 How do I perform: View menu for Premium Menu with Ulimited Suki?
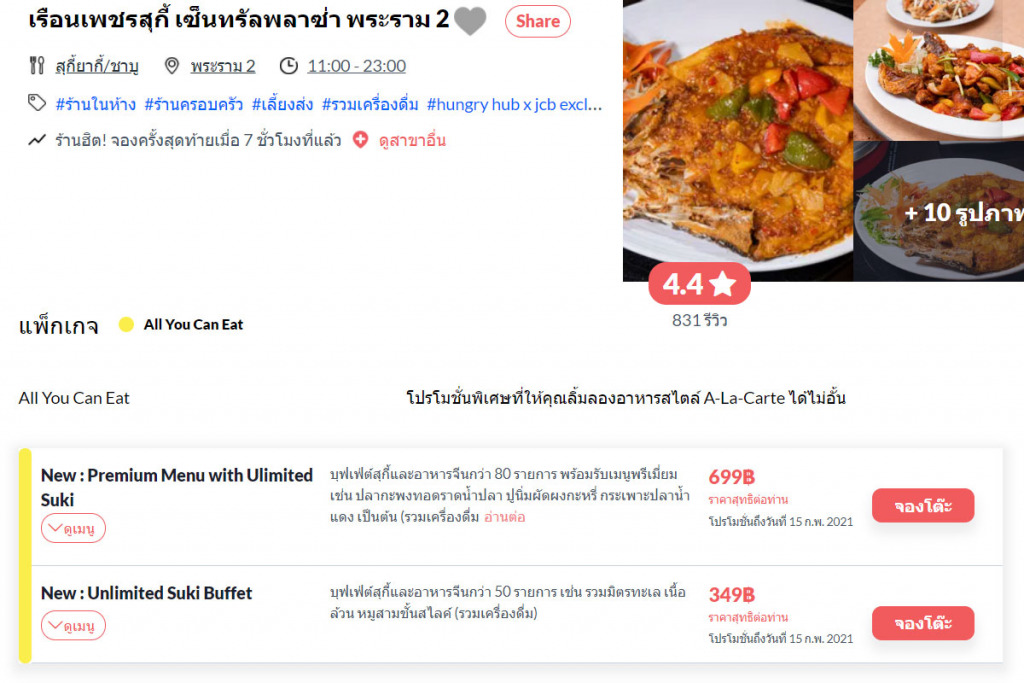coord(73,528)
